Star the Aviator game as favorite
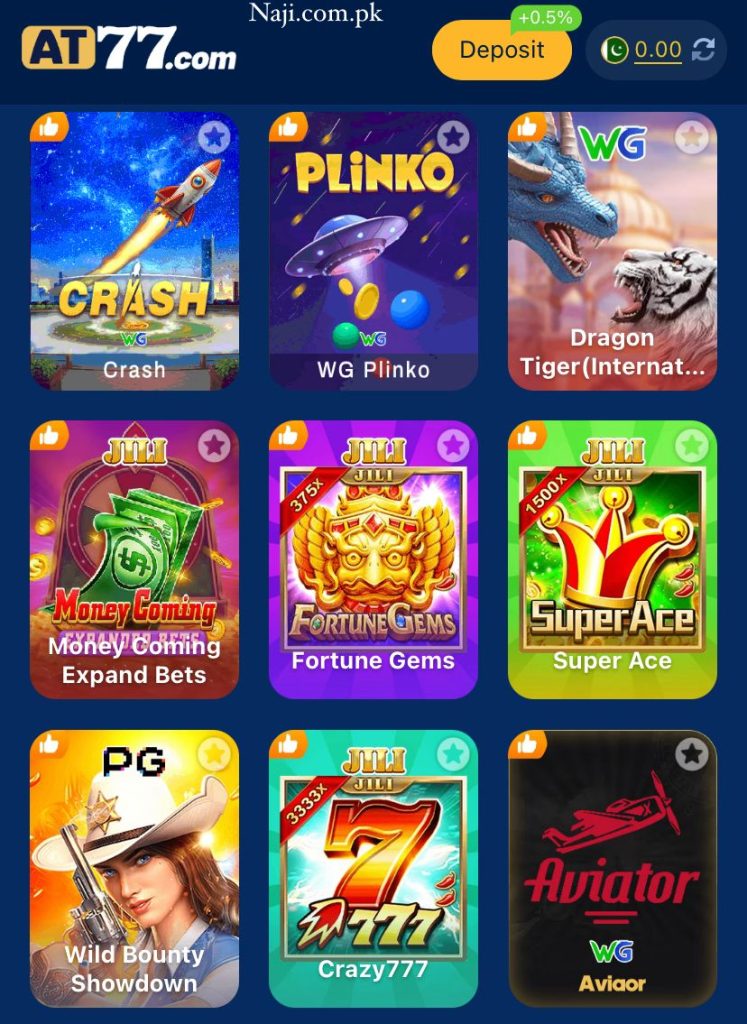 point(691,754)
